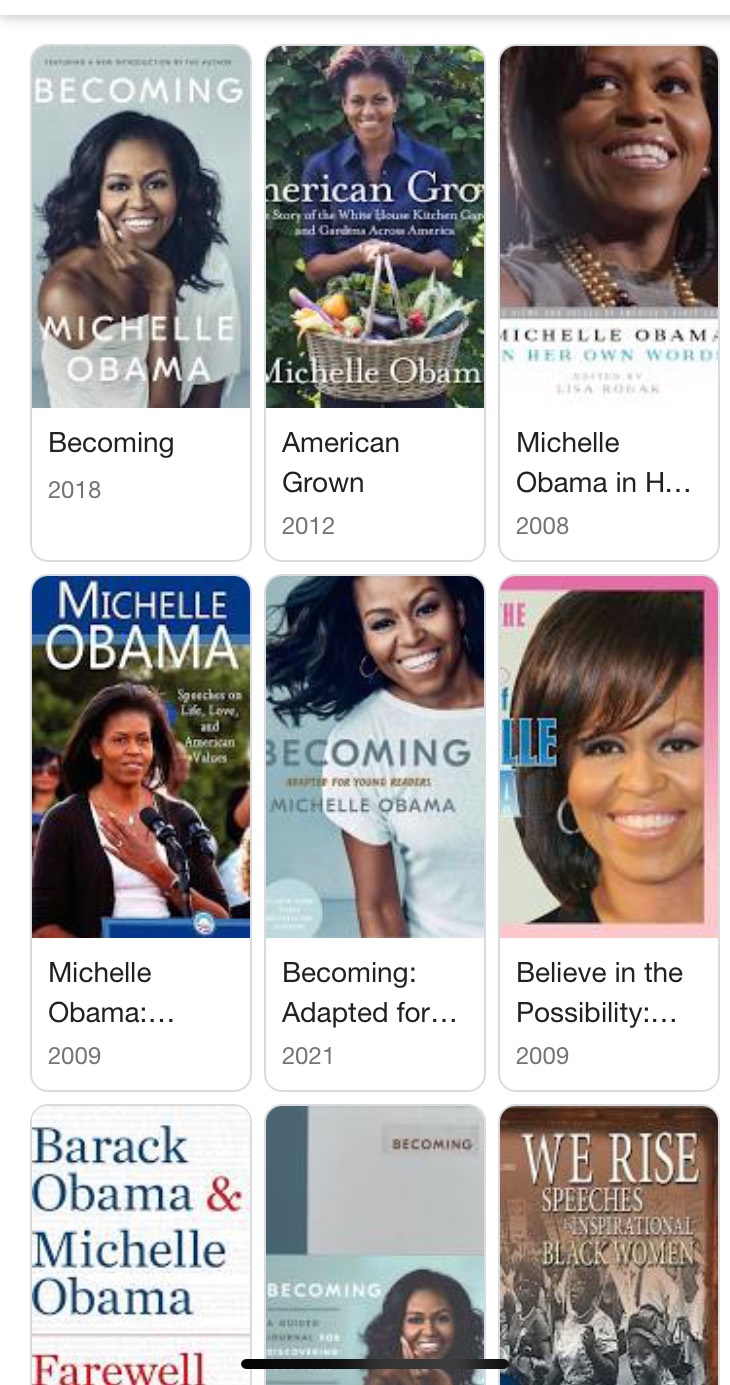Select the Michelle Obama in H… 2008 card
The width and height of the screenshot is (730, 1385).
pos(609,303)
